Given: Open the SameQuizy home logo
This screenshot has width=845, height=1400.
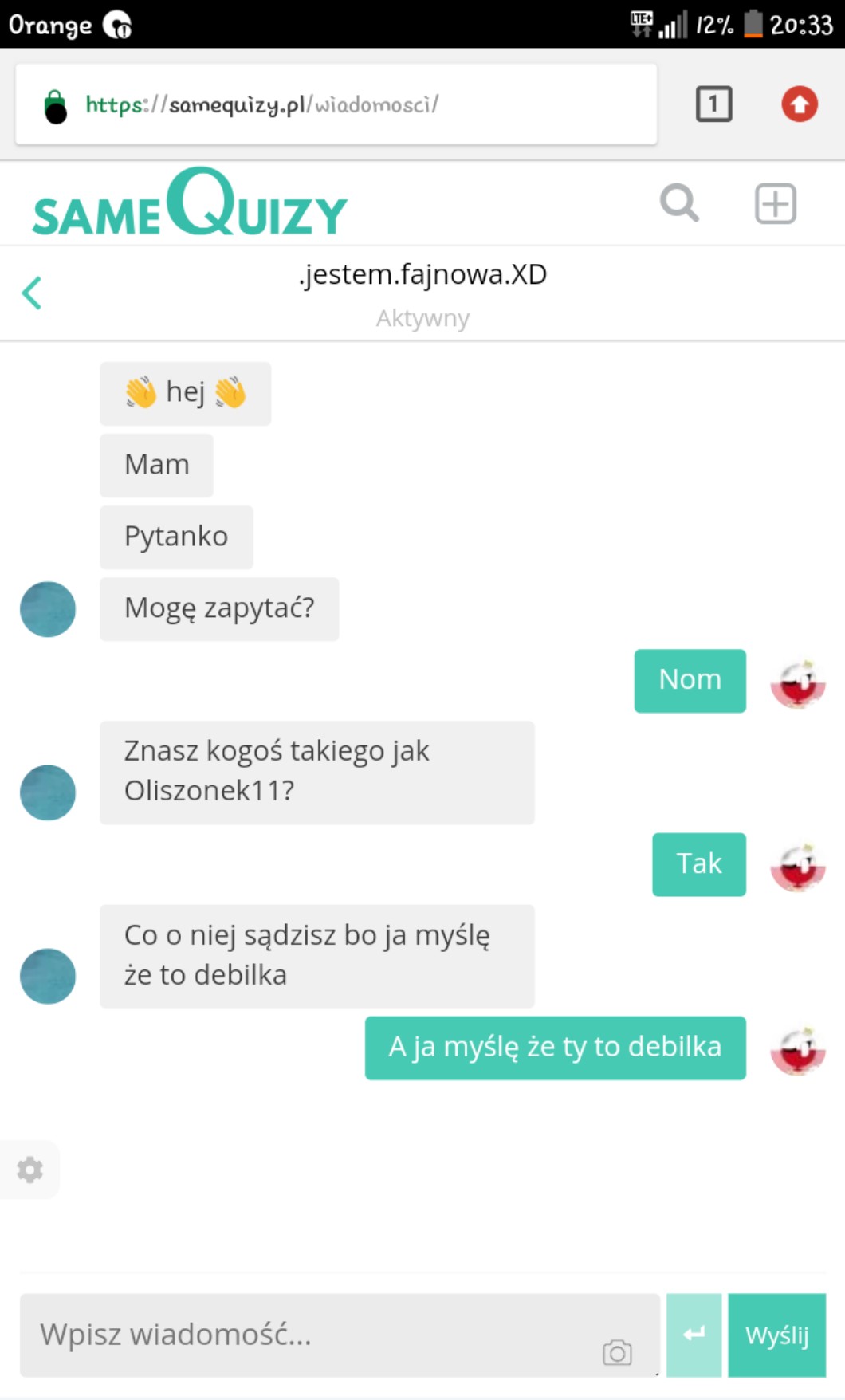Looking at the screenshot, I should pos(190,203).
